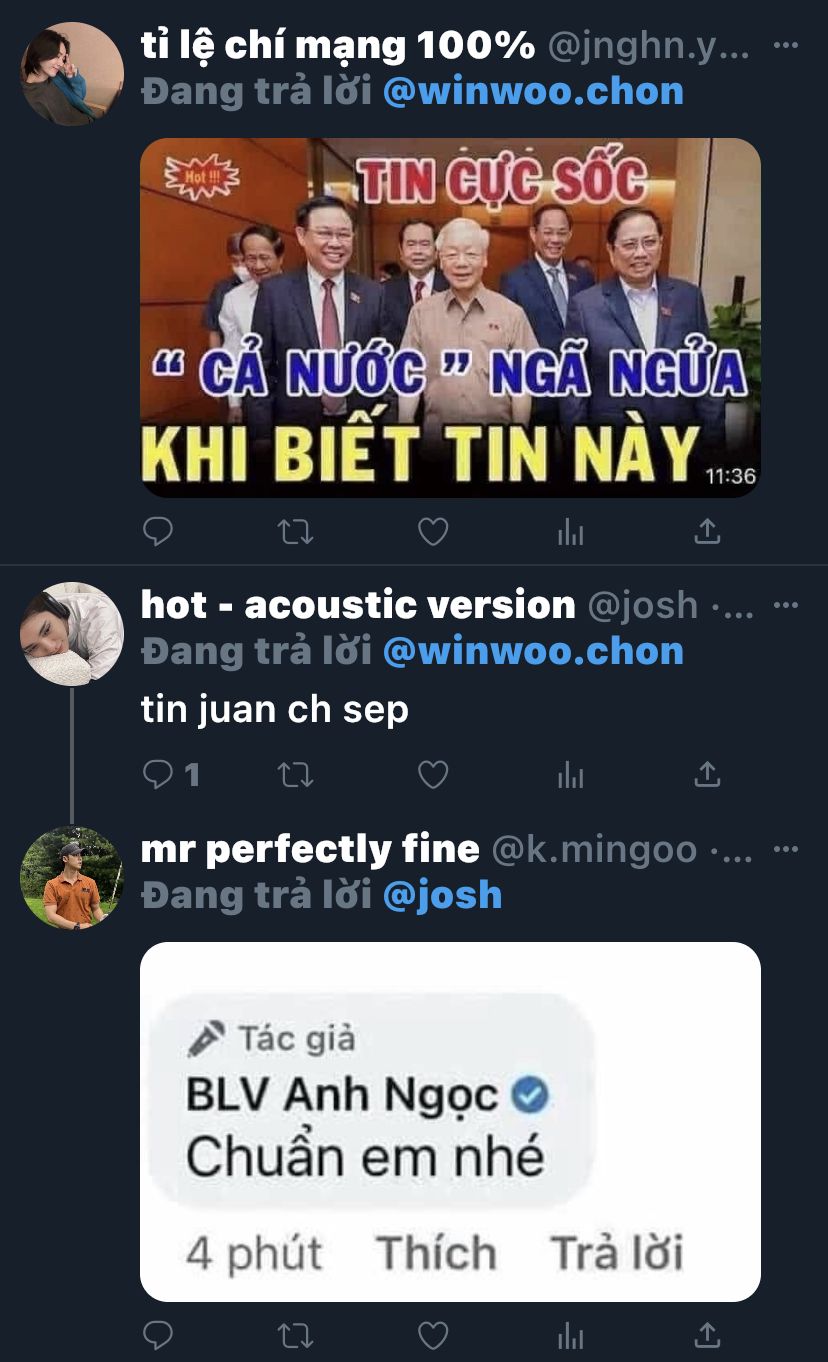
Task: Share the mr perfectly fine reply
Action: [707, 1335]
